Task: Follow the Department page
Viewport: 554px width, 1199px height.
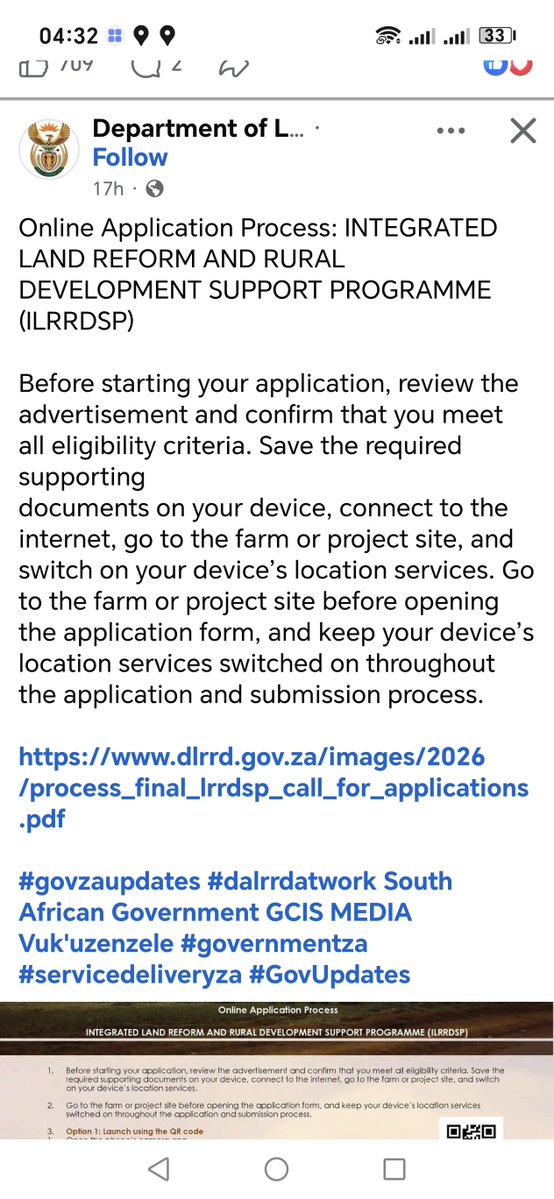Action: [x=129, y=158]
